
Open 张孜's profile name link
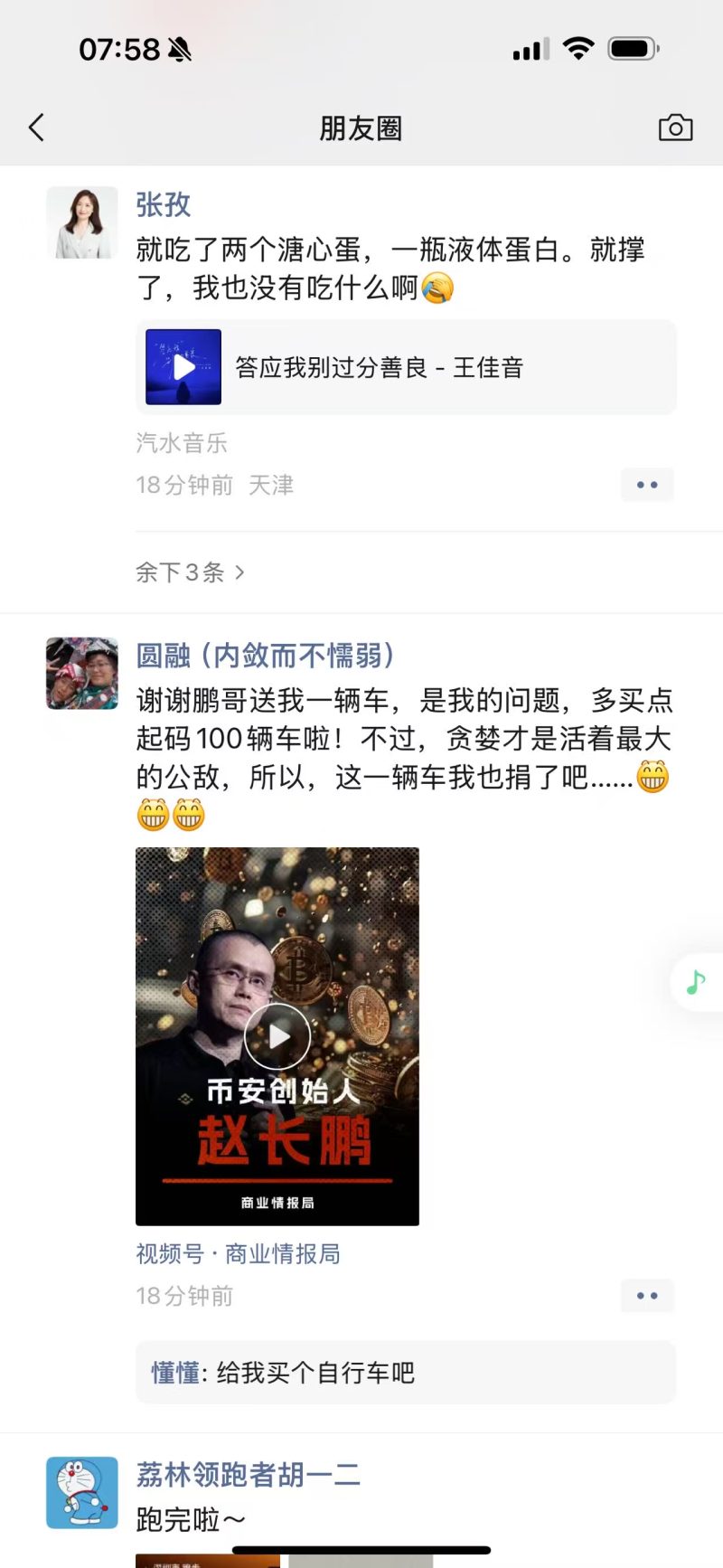(164, 204)
